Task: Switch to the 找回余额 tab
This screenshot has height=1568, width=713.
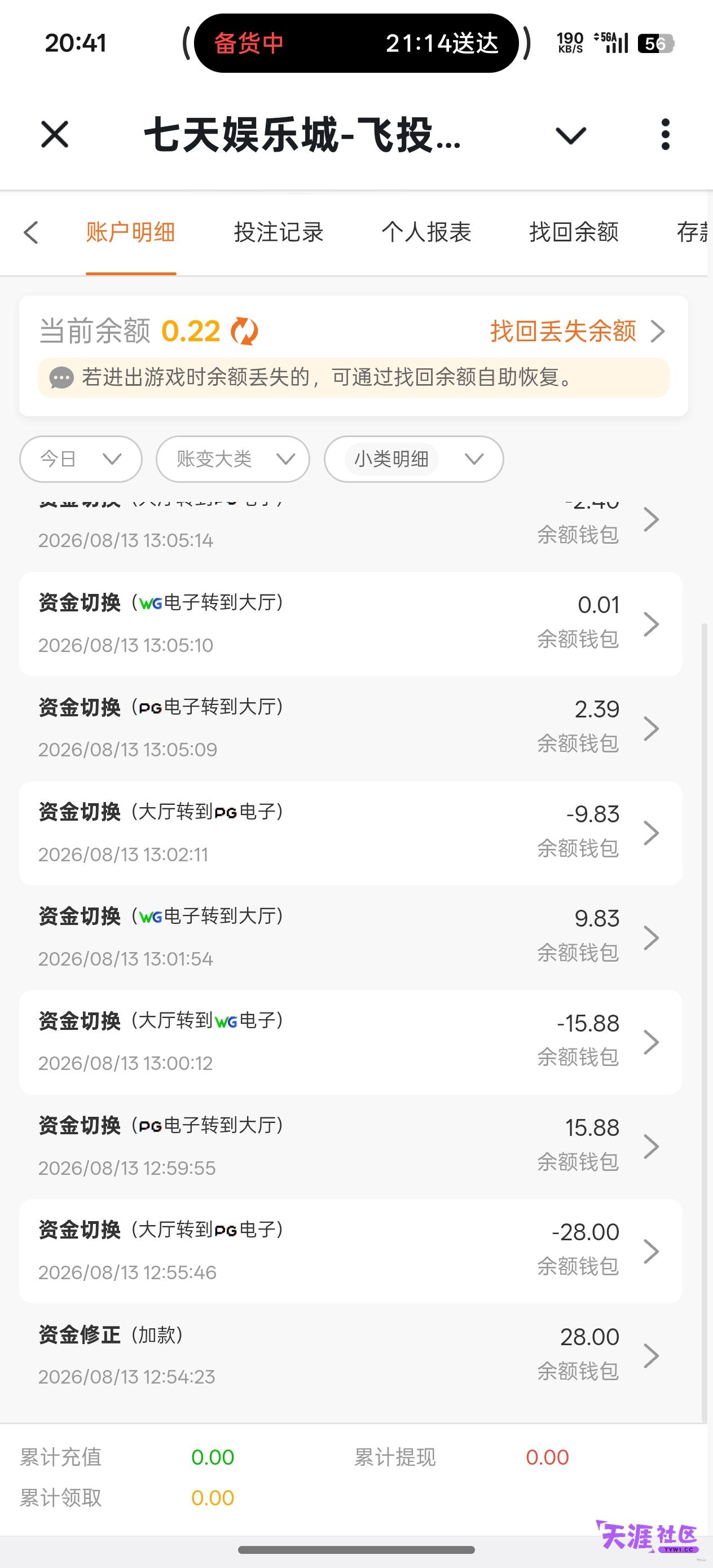Action: 574,232
